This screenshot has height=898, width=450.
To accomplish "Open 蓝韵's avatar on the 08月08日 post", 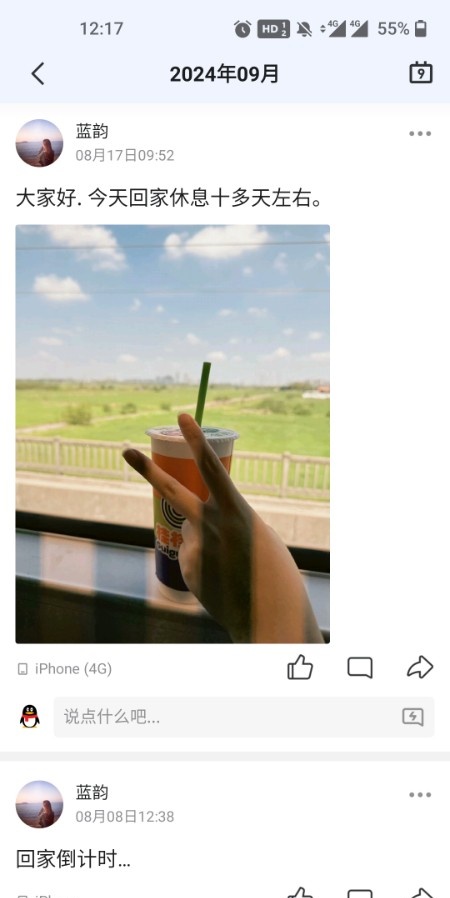I will 40,804.
